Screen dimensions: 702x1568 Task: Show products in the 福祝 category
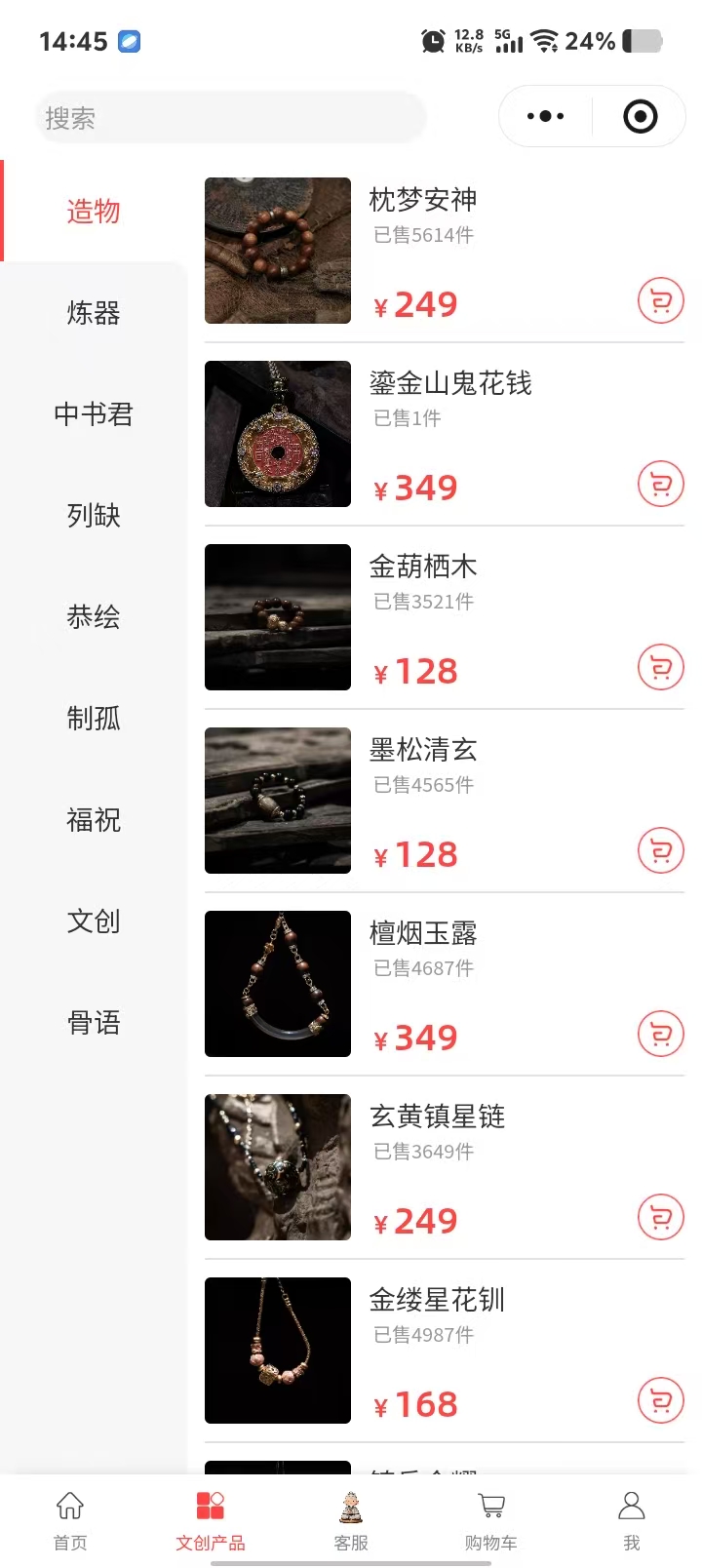(x=94, y=820)
